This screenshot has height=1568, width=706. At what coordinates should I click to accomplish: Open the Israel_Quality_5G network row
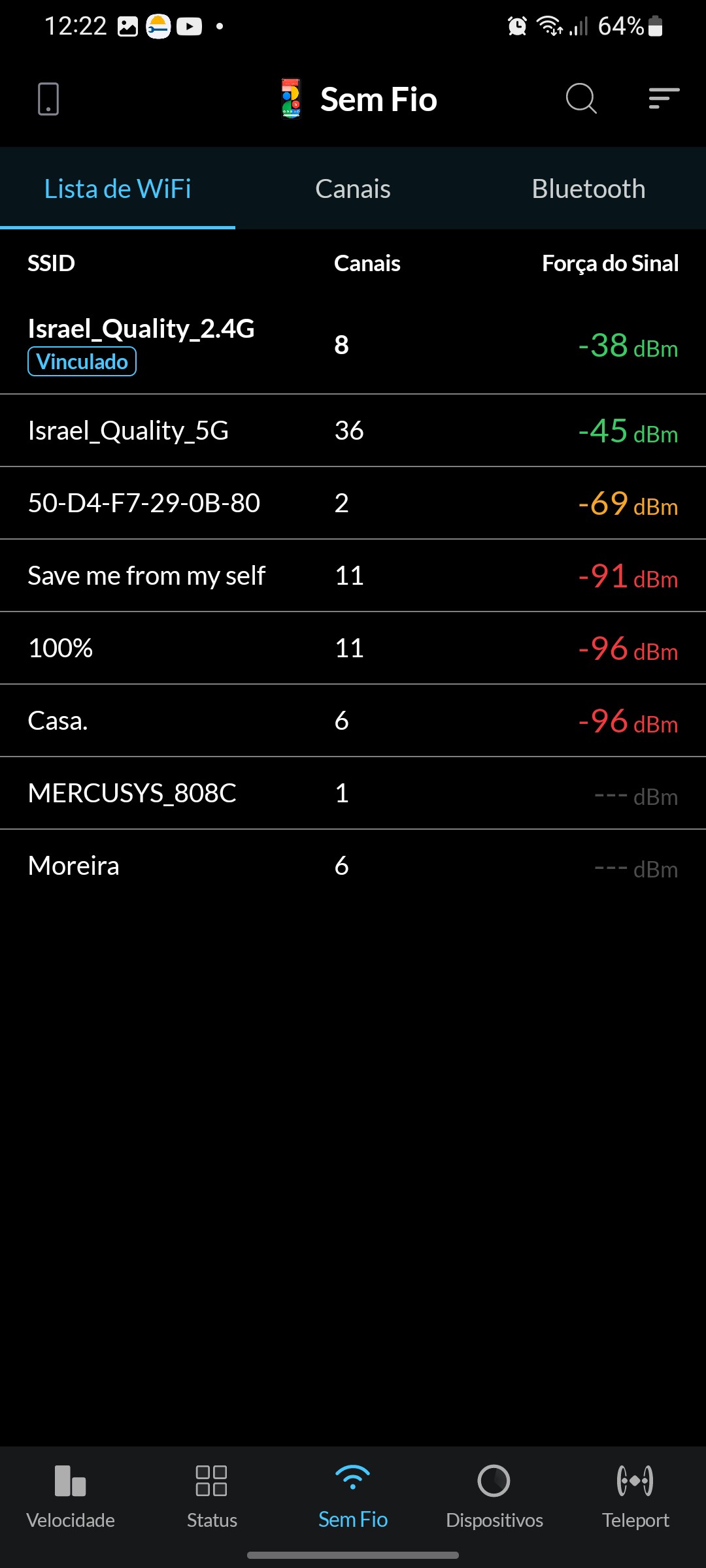coord(353,431)
